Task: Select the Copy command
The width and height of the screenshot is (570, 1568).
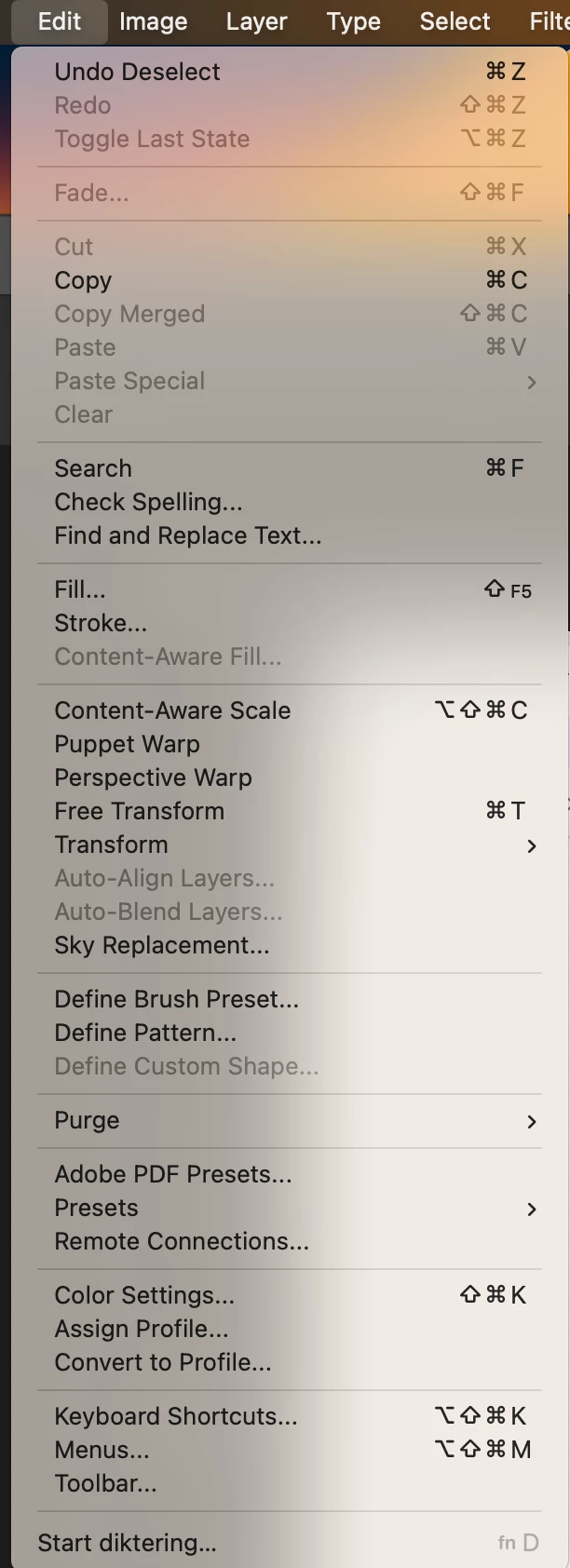Action: click(83, 280)
